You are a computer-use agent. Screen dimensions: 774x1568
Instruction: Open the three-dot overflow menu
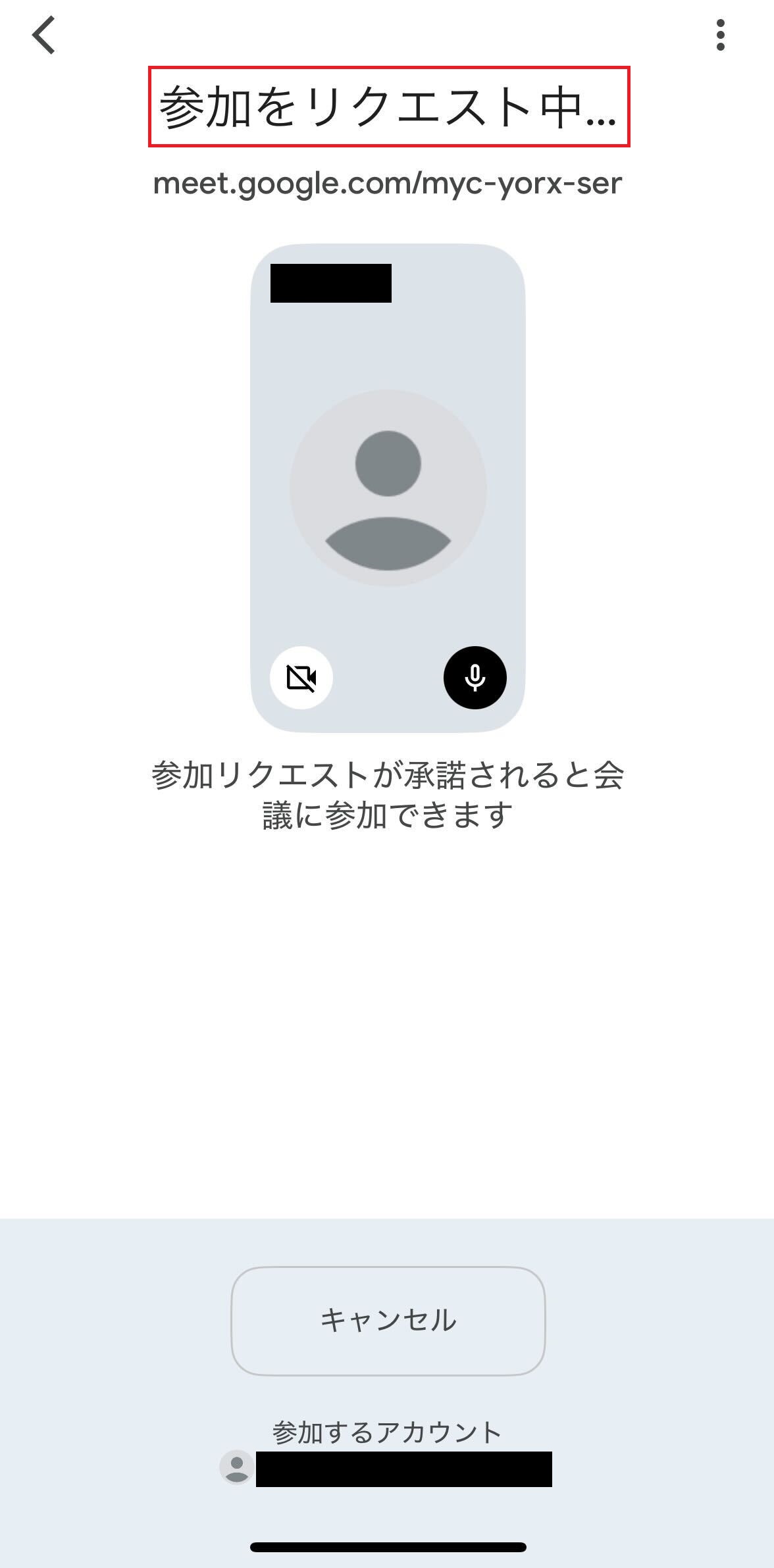click(x=721, y=35)
